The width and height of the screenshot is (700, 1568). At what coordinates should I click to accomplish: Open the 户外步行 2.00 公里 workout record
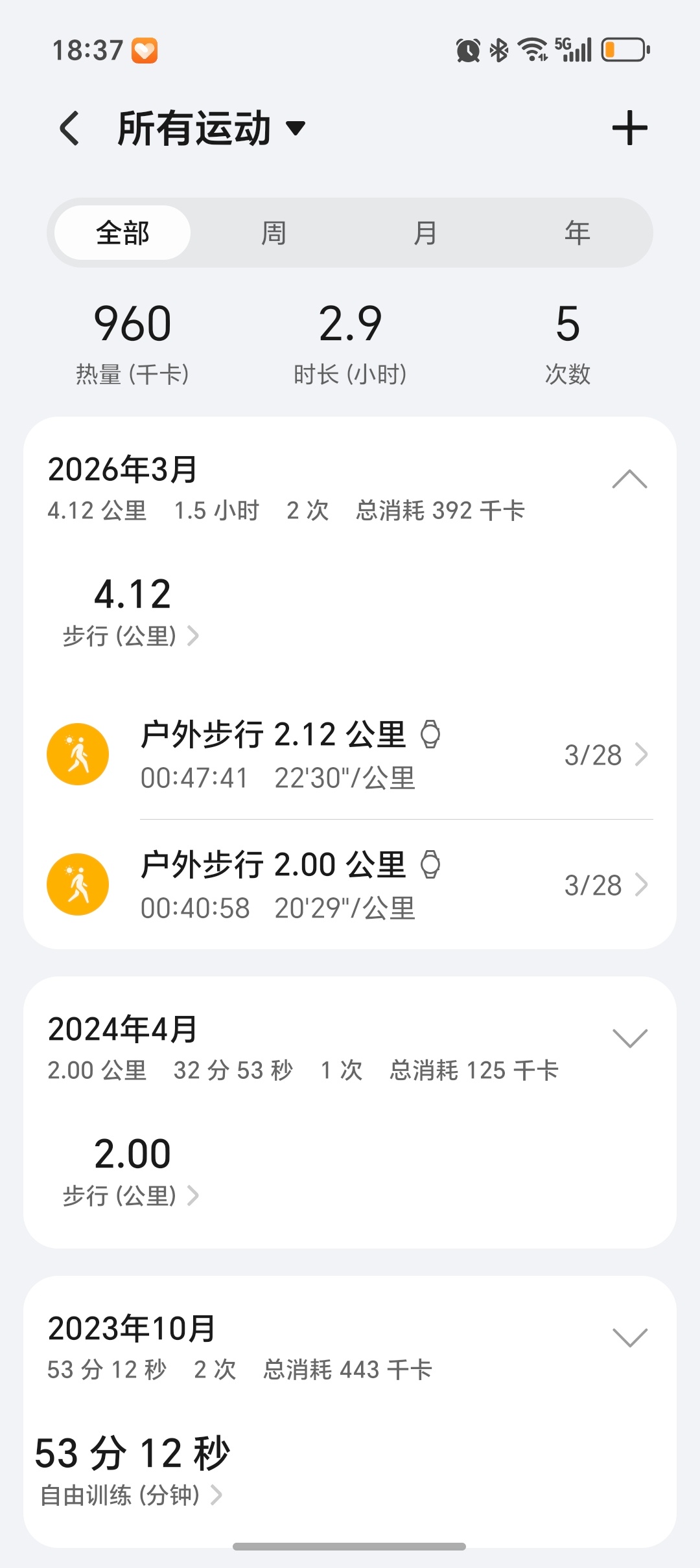click(350, 885)
